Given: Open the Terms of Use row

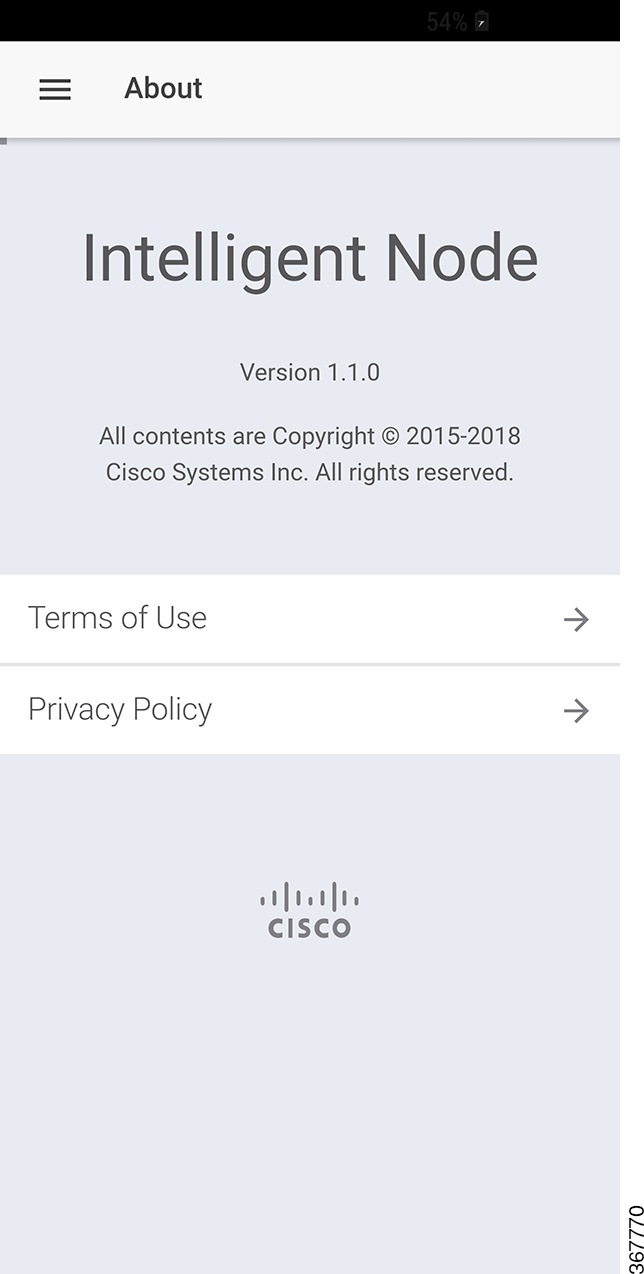Looking at the screenshot, I should pyautogui.click(x=309, y=618).
